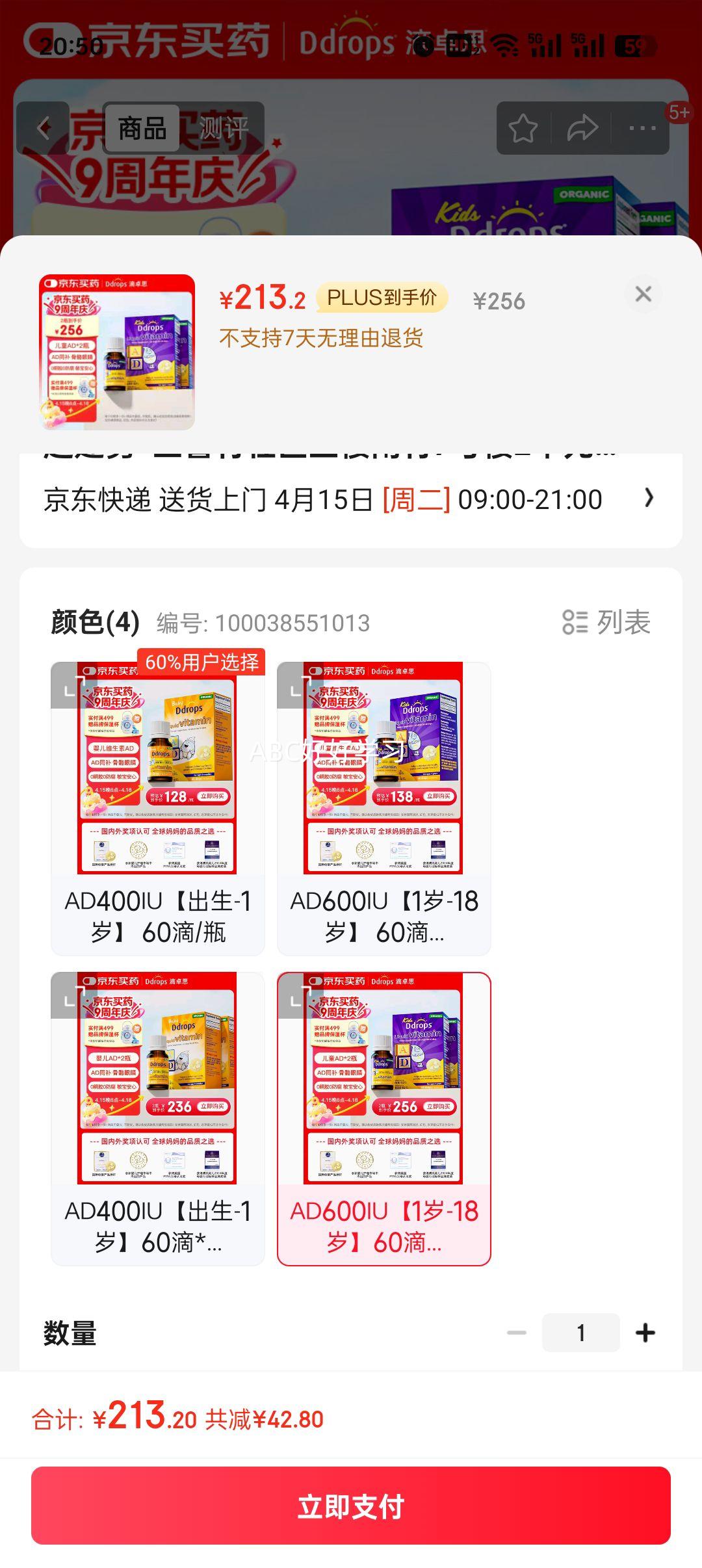Close the SKU selection sheet with the X
The width and height of the screenshot is (702, 1568).
pyautogui.click(x=642, y=294)
